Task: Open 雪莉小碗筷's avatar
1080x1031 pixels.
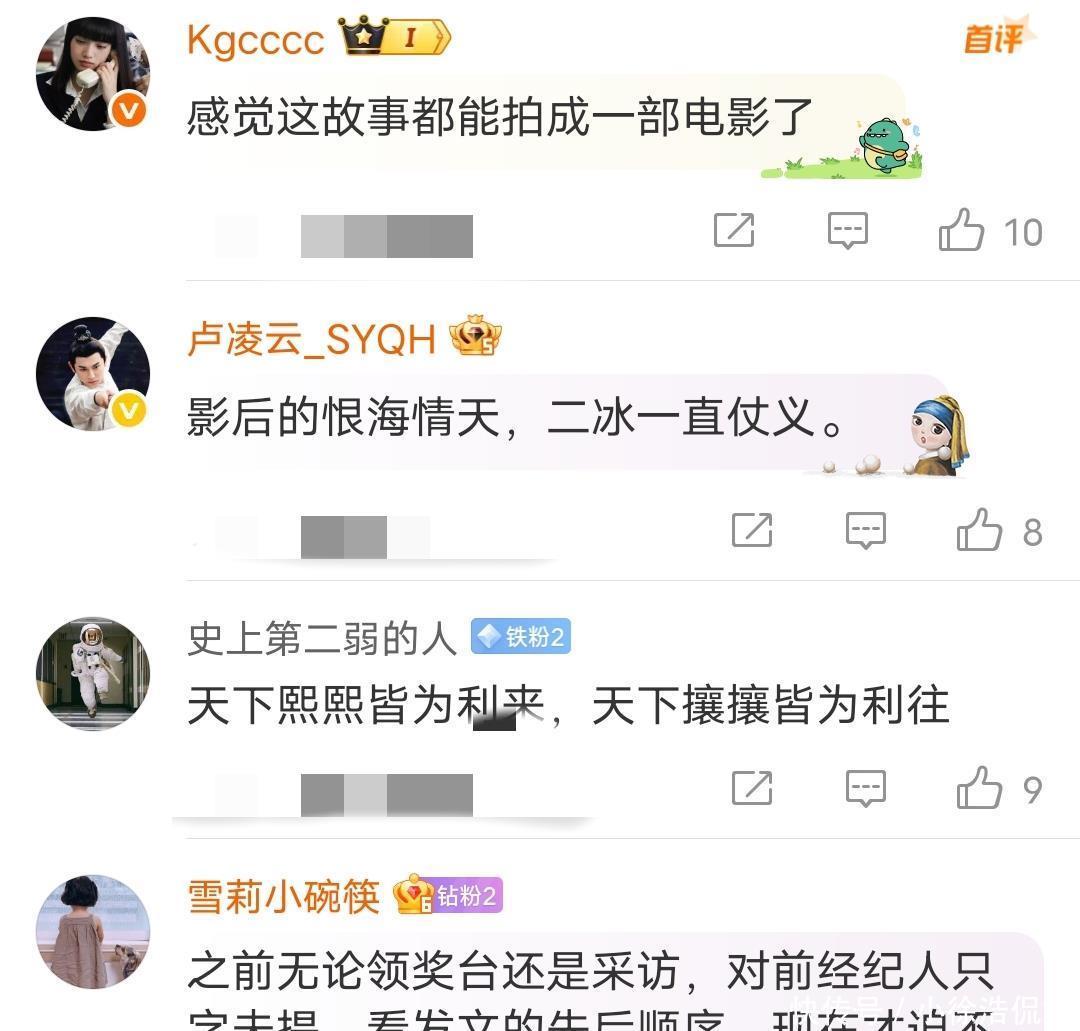Action: [93, 931]
